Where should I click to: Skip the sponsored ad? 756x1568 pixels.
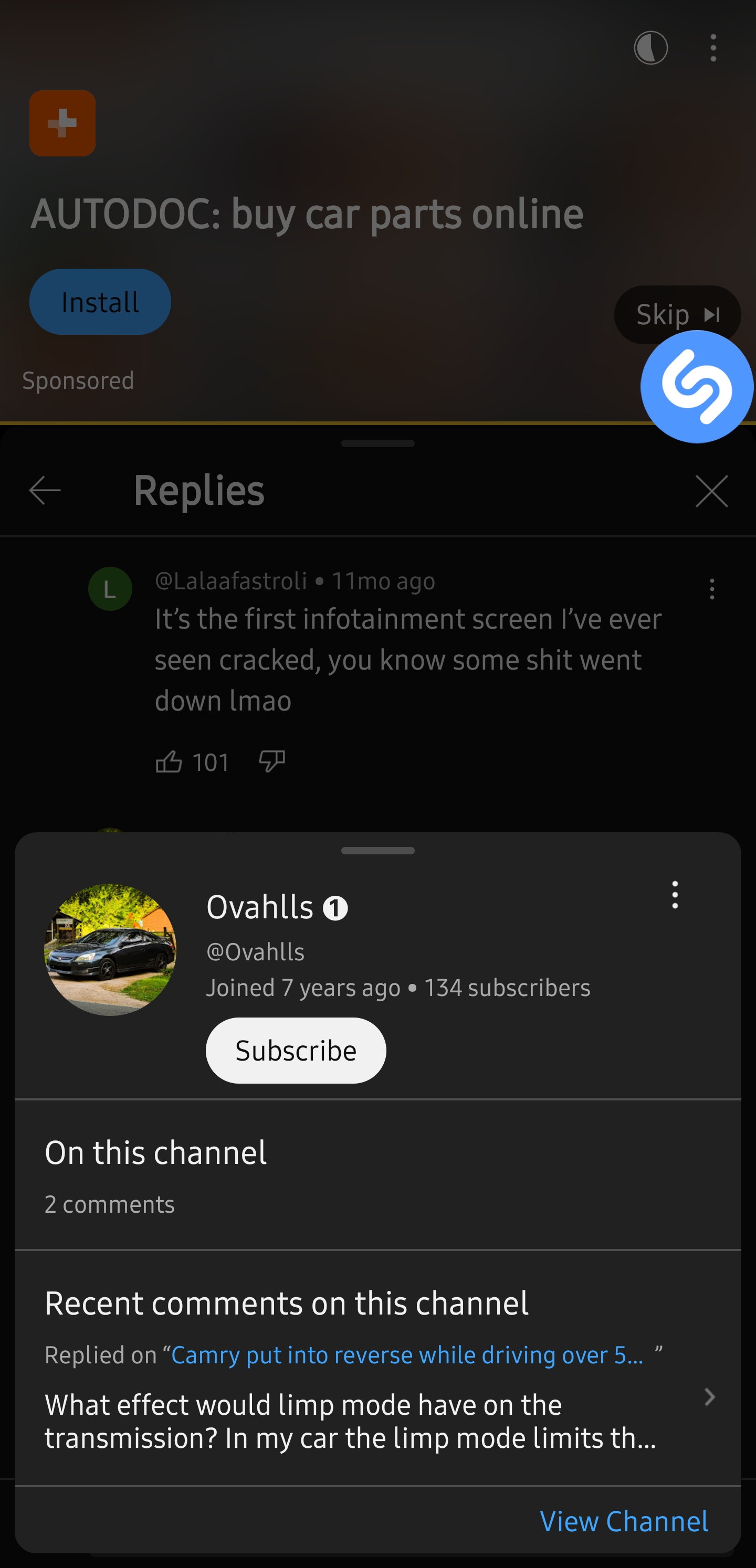(676, 314)
